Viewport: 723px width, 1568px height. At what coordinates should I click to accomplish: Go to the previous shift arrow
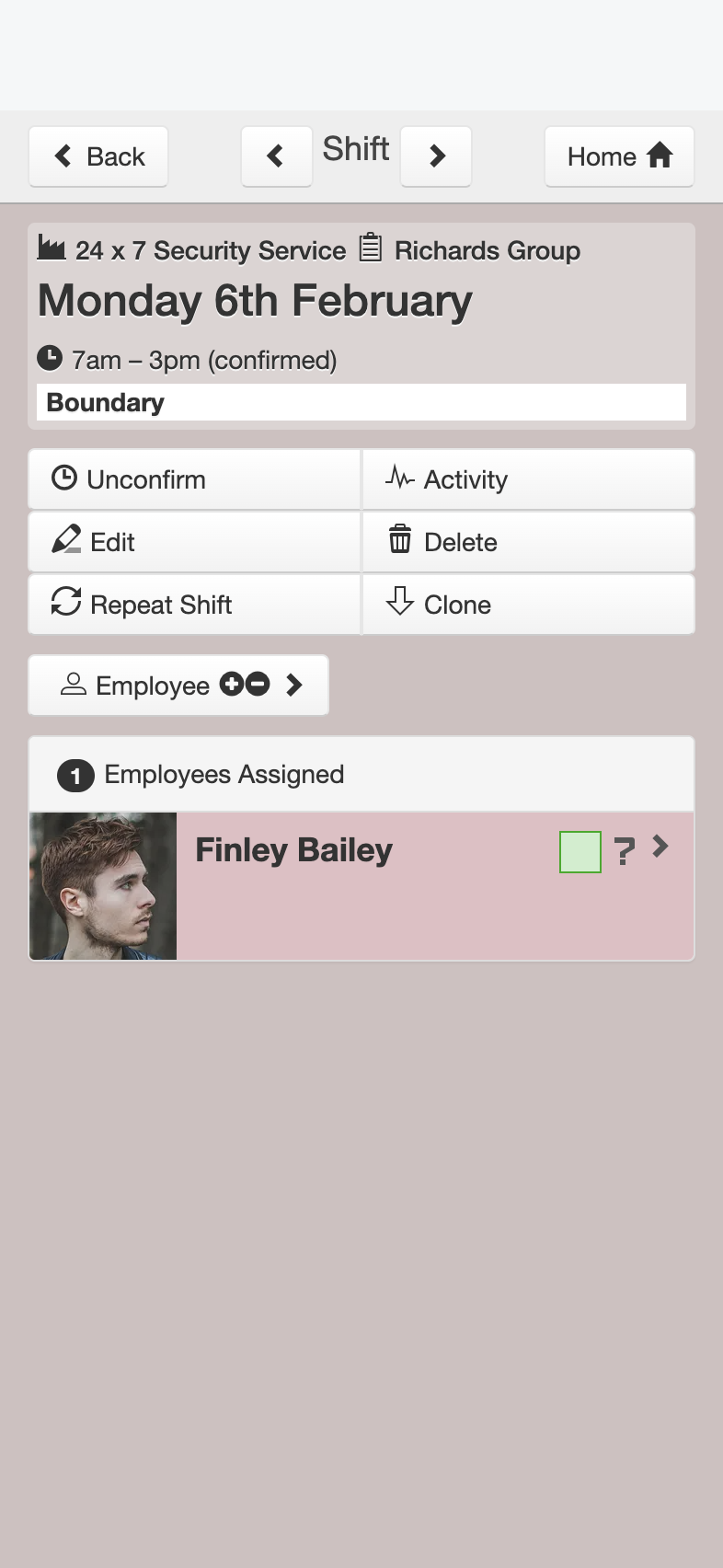[276, 156]
